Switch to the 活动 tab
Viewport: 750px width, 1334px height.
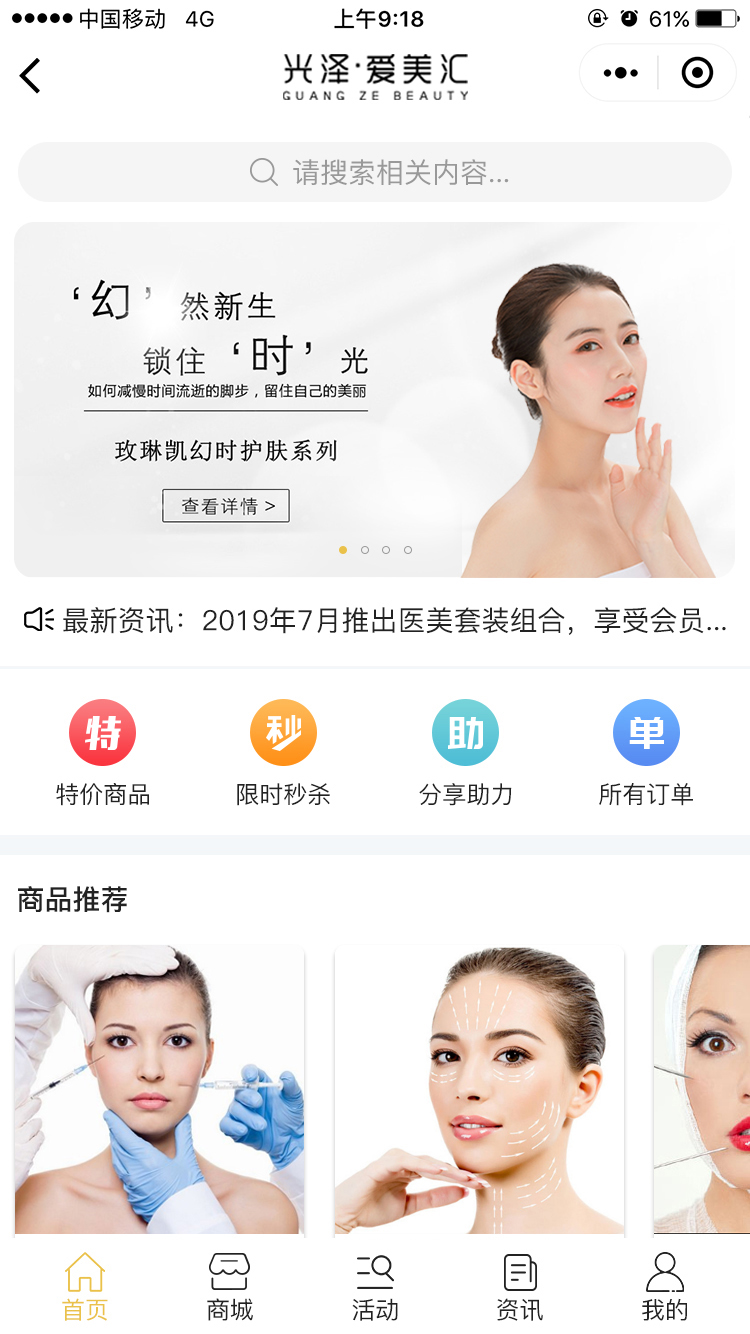point(375,1287)
